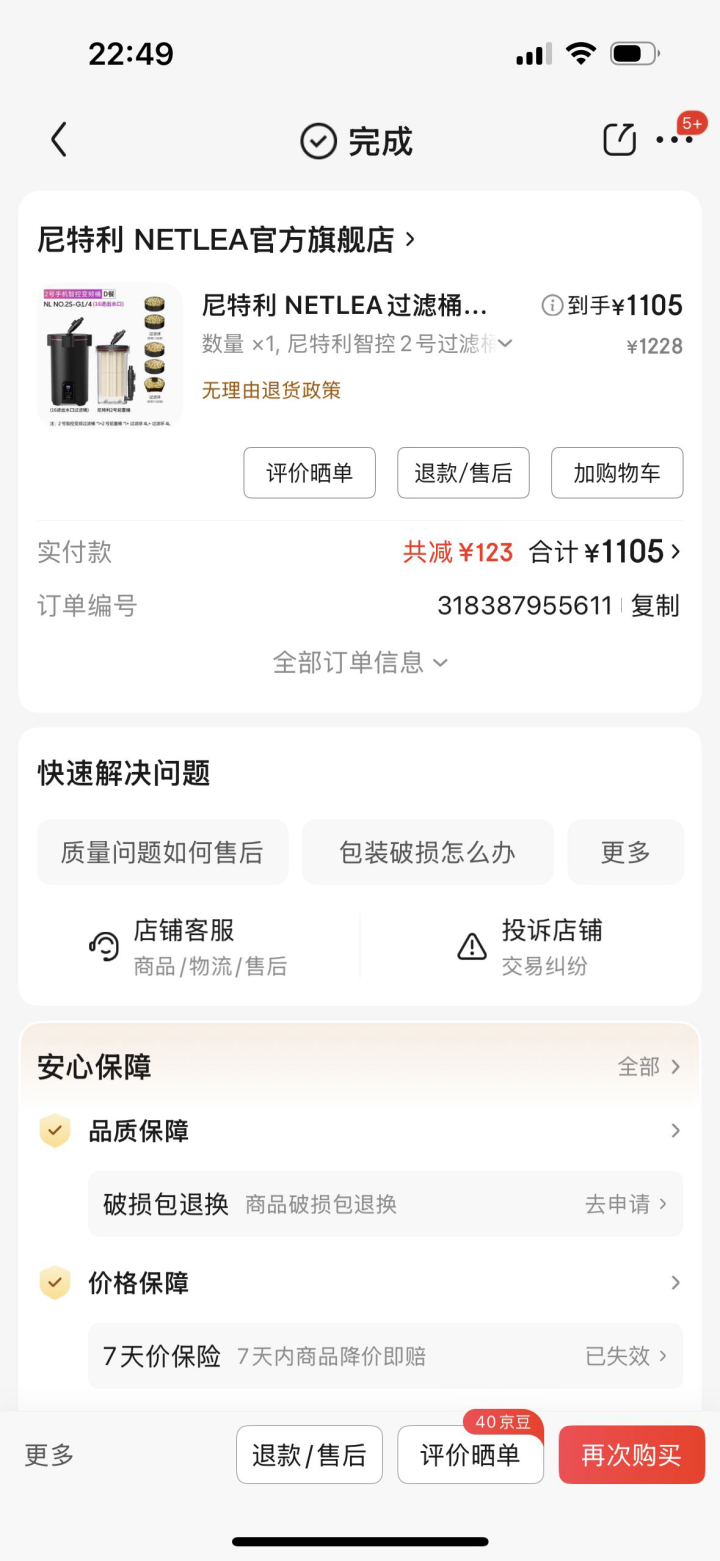This screenshot has height=1561, width=720.
Task: Tap 加购物车 to add item to cart
Action: 617,473
